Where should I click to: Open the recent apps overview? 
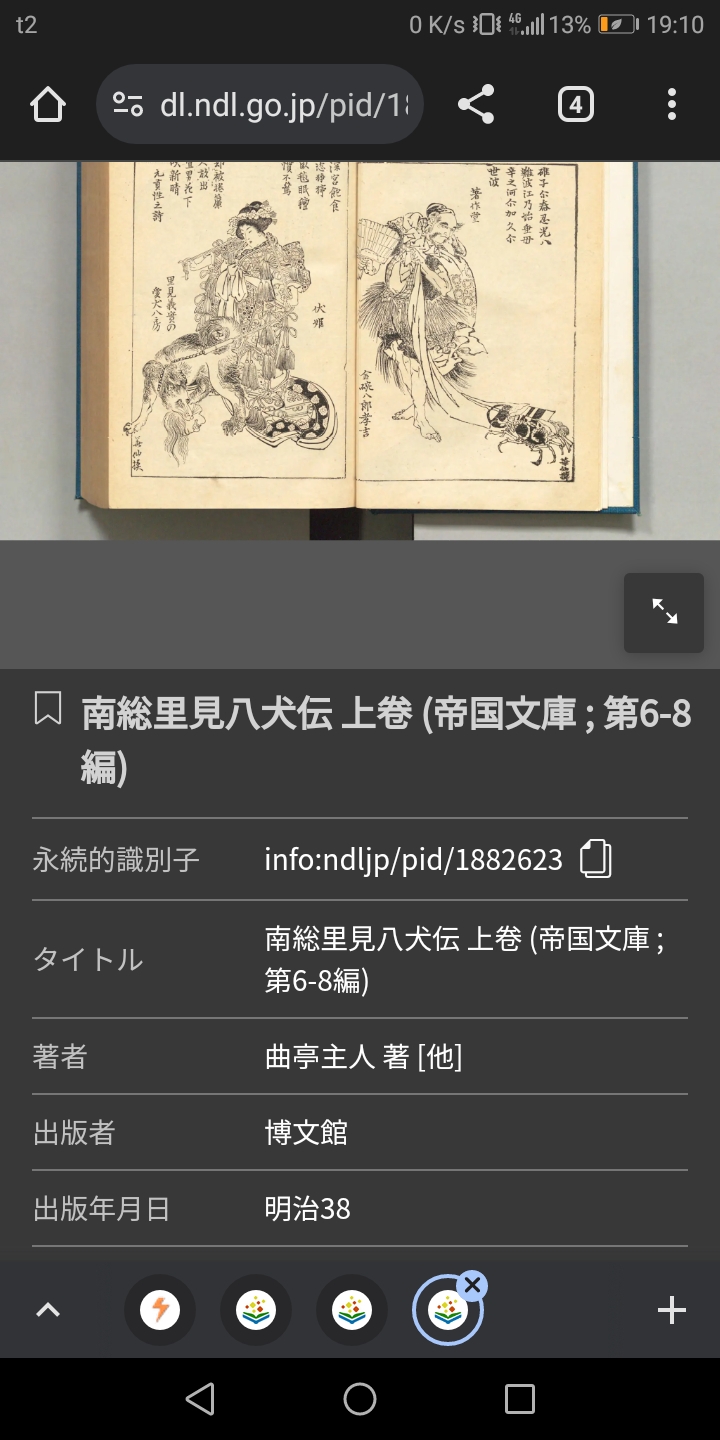tap(520, 1399)
